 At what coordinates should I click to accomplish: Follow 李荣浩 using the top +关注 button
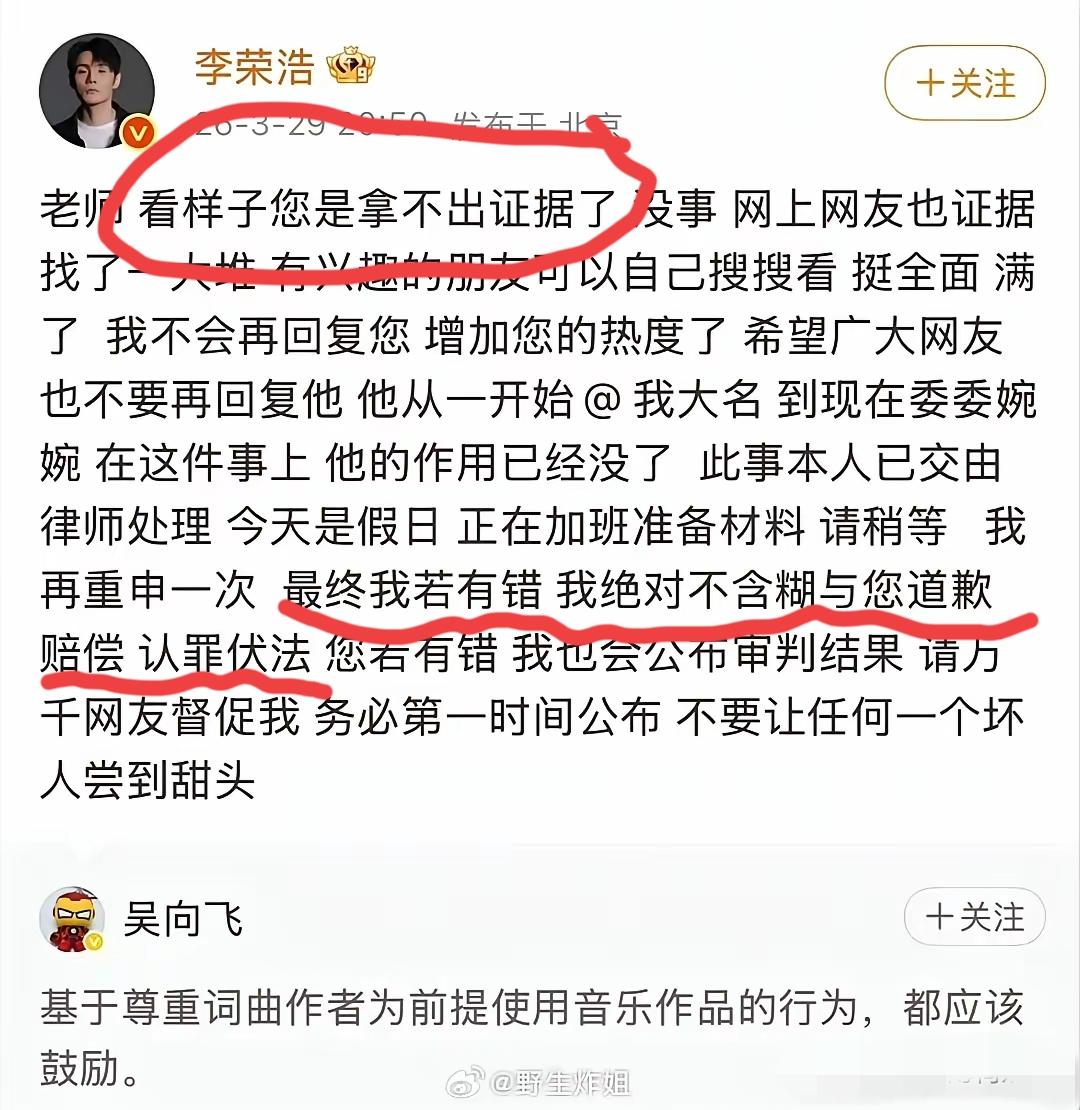coord(963,84)
